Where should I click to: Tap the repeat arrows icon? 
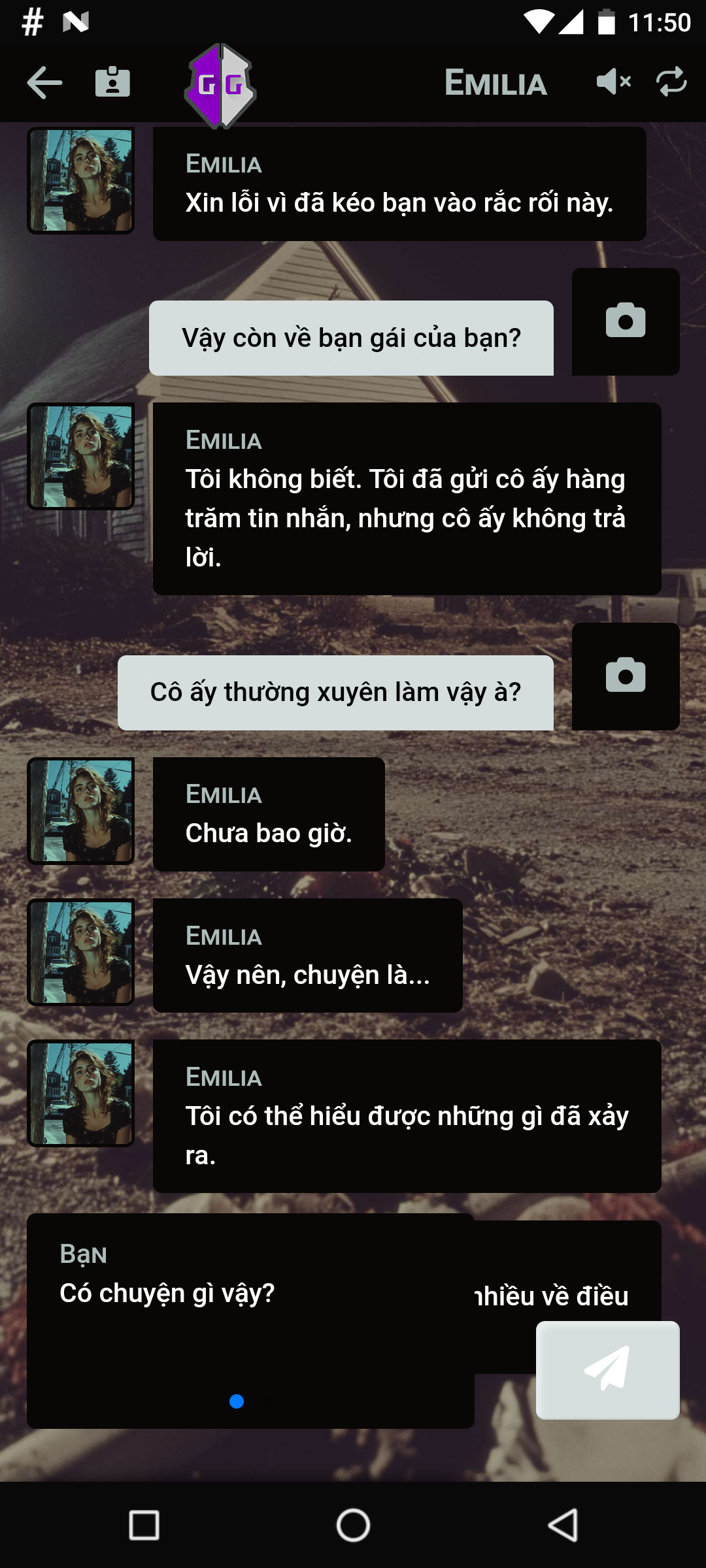pyautogui.click(x=671, y=82)
